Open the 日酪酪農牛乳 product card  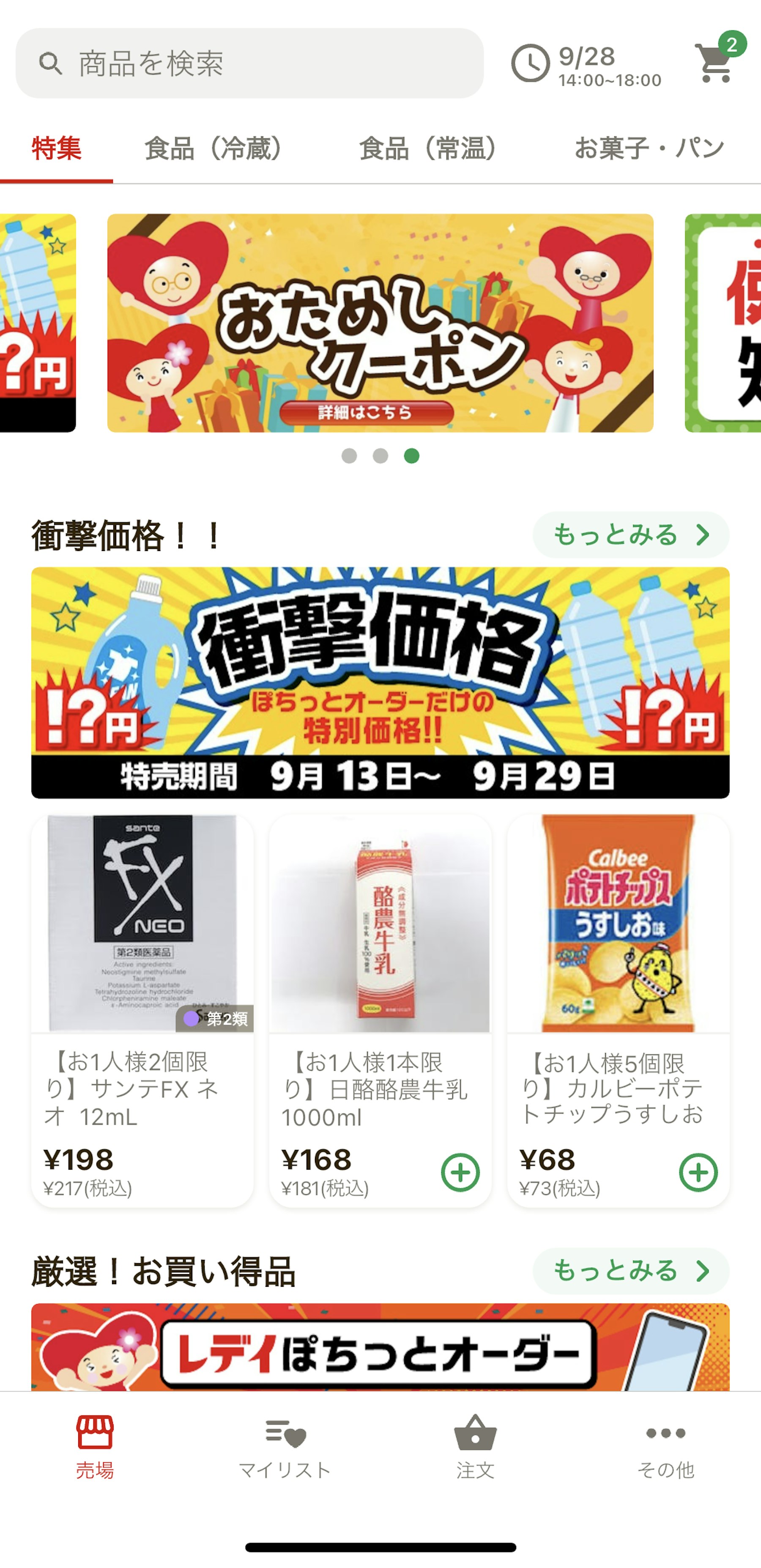click(380, 974)
